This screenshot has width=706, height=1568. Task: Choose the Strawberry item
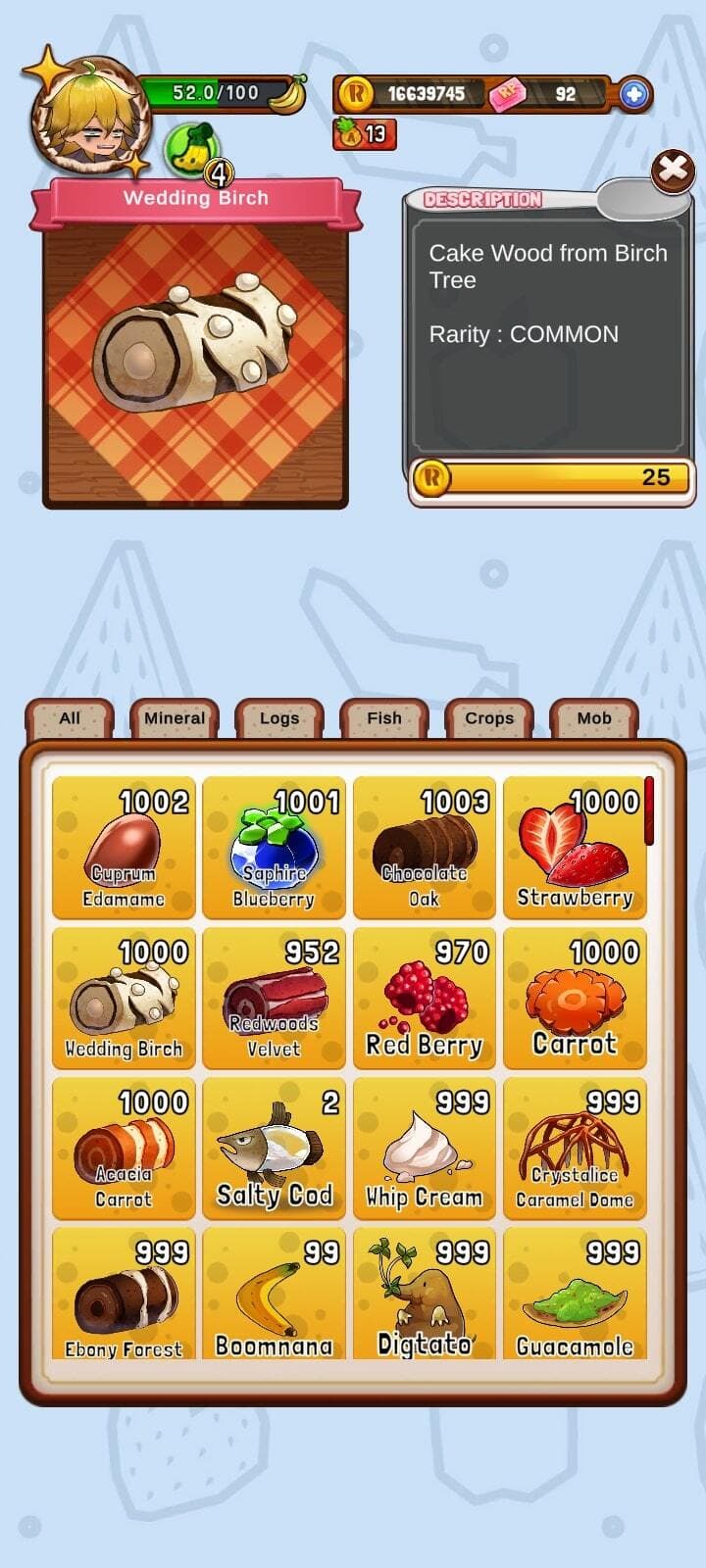tap(575, 848)
